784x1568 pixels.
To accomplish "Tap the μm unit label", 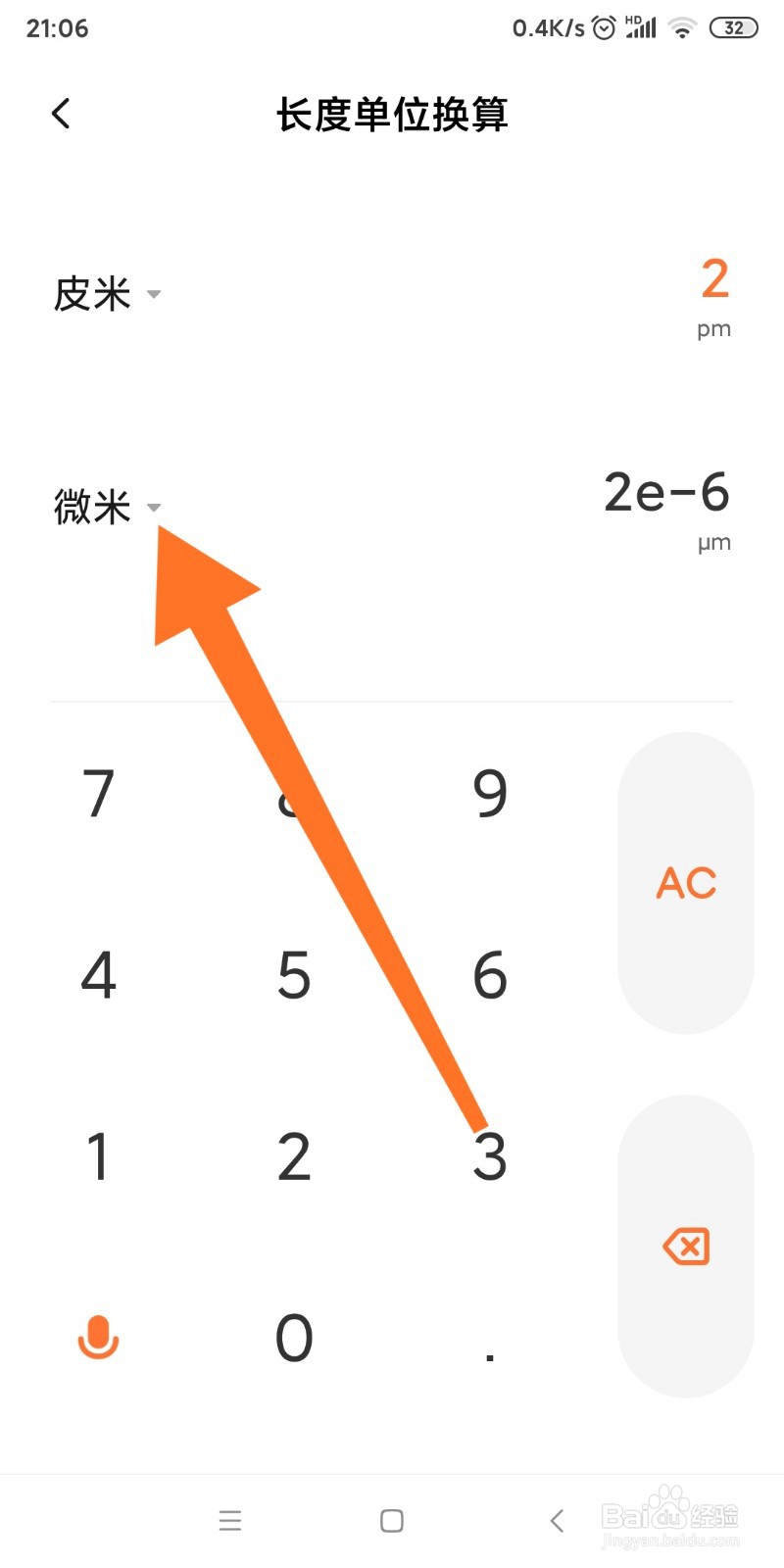I will point(715,542).
